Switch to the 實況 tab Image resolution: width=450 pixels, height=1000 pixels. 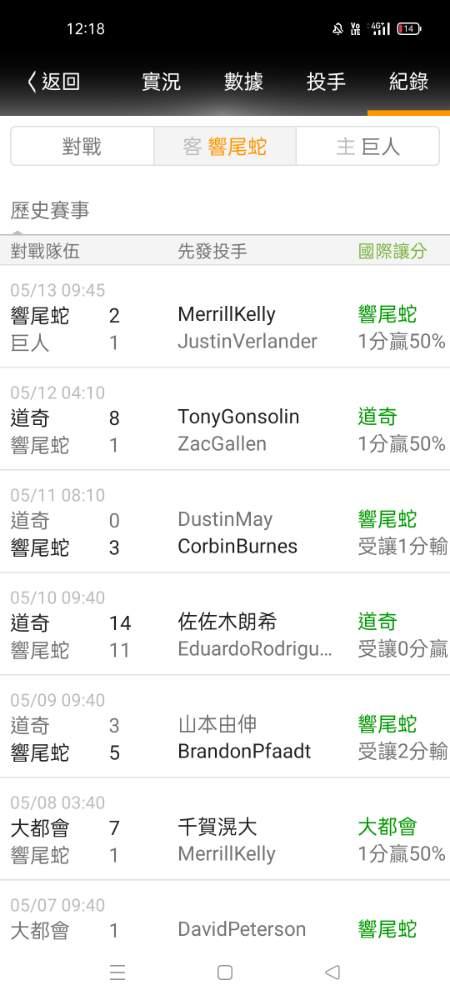[161, 82]
